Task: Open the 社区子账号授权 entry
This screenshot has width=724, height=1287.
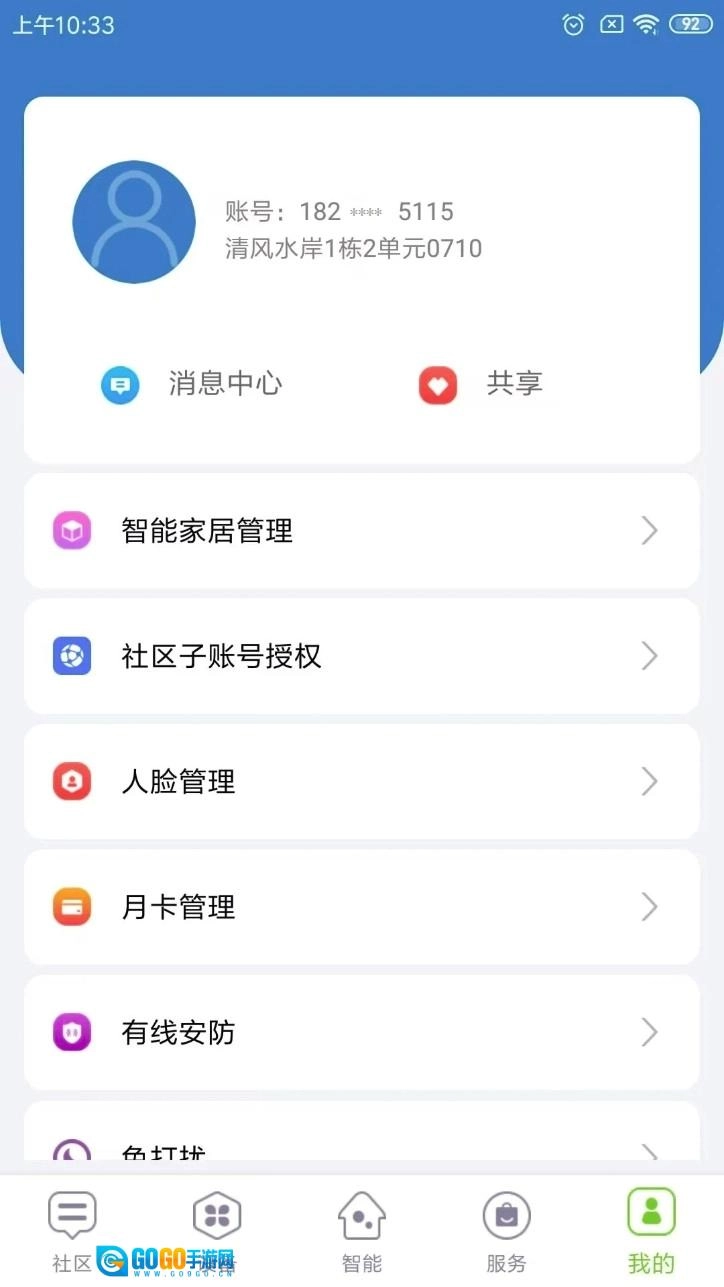Action: (x=362, y=656)
